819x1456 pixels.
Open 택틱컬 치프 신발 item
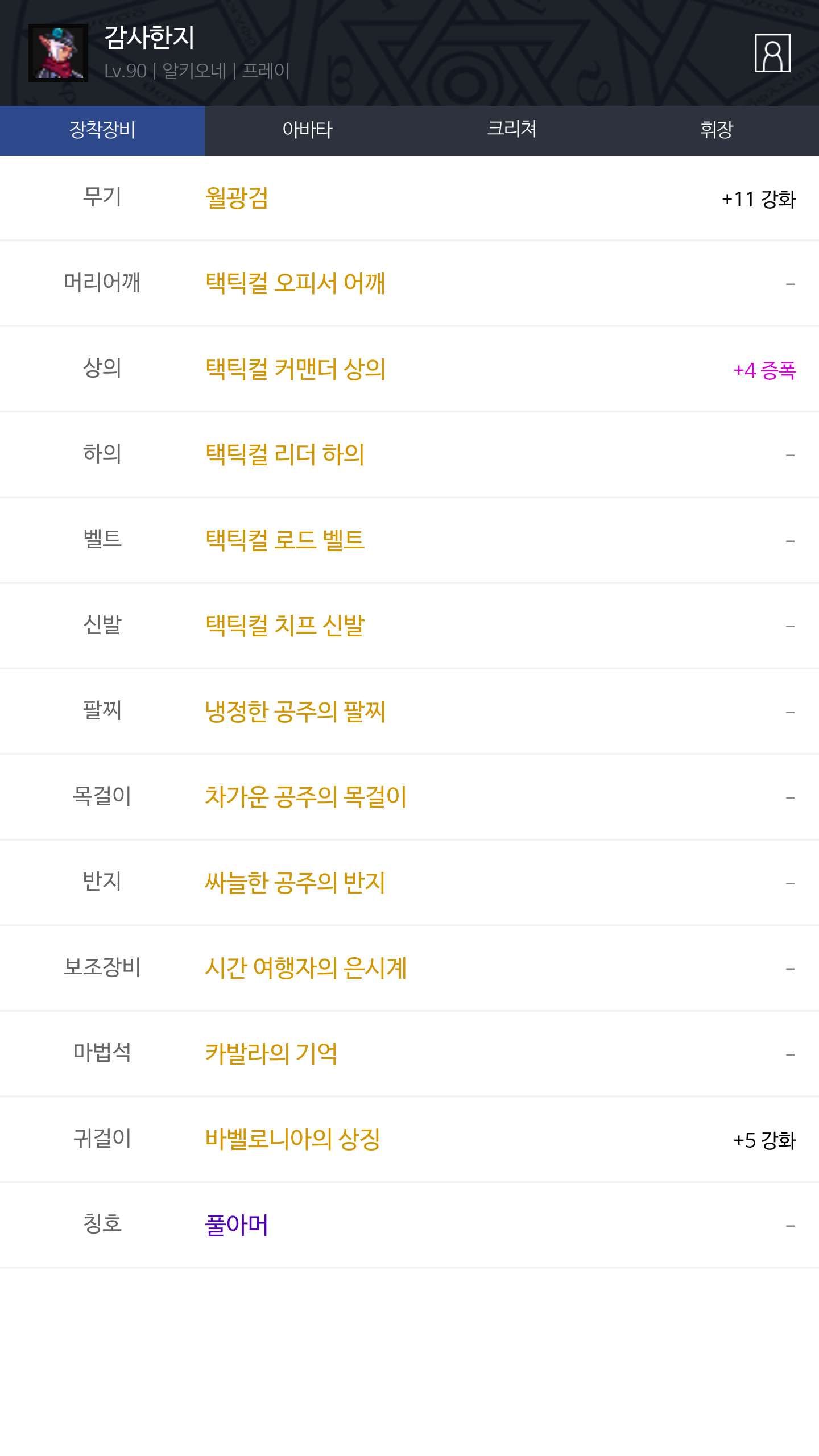pyautogui.click(x=284, y=626)
